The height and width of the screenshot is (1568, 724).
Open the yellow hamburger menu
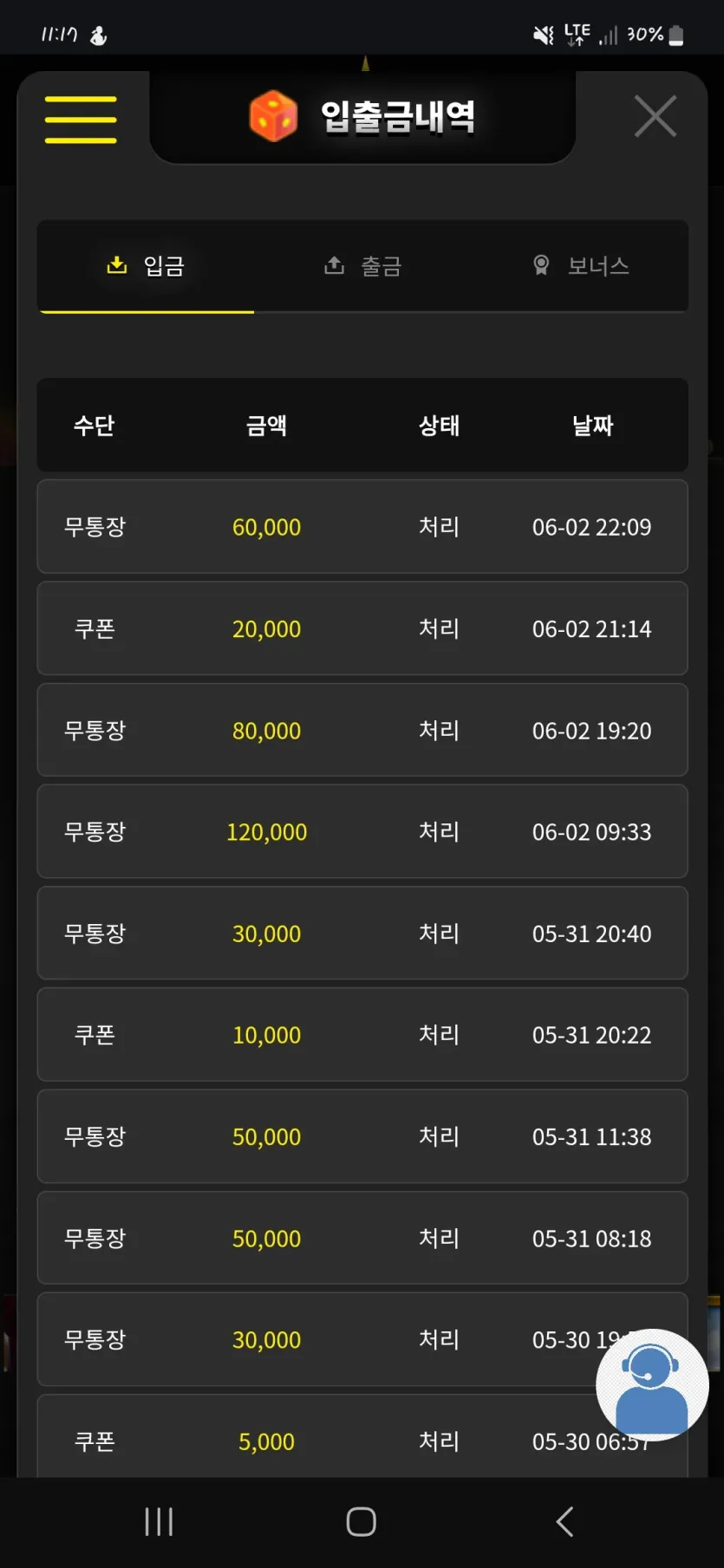(x=81, y=119)
